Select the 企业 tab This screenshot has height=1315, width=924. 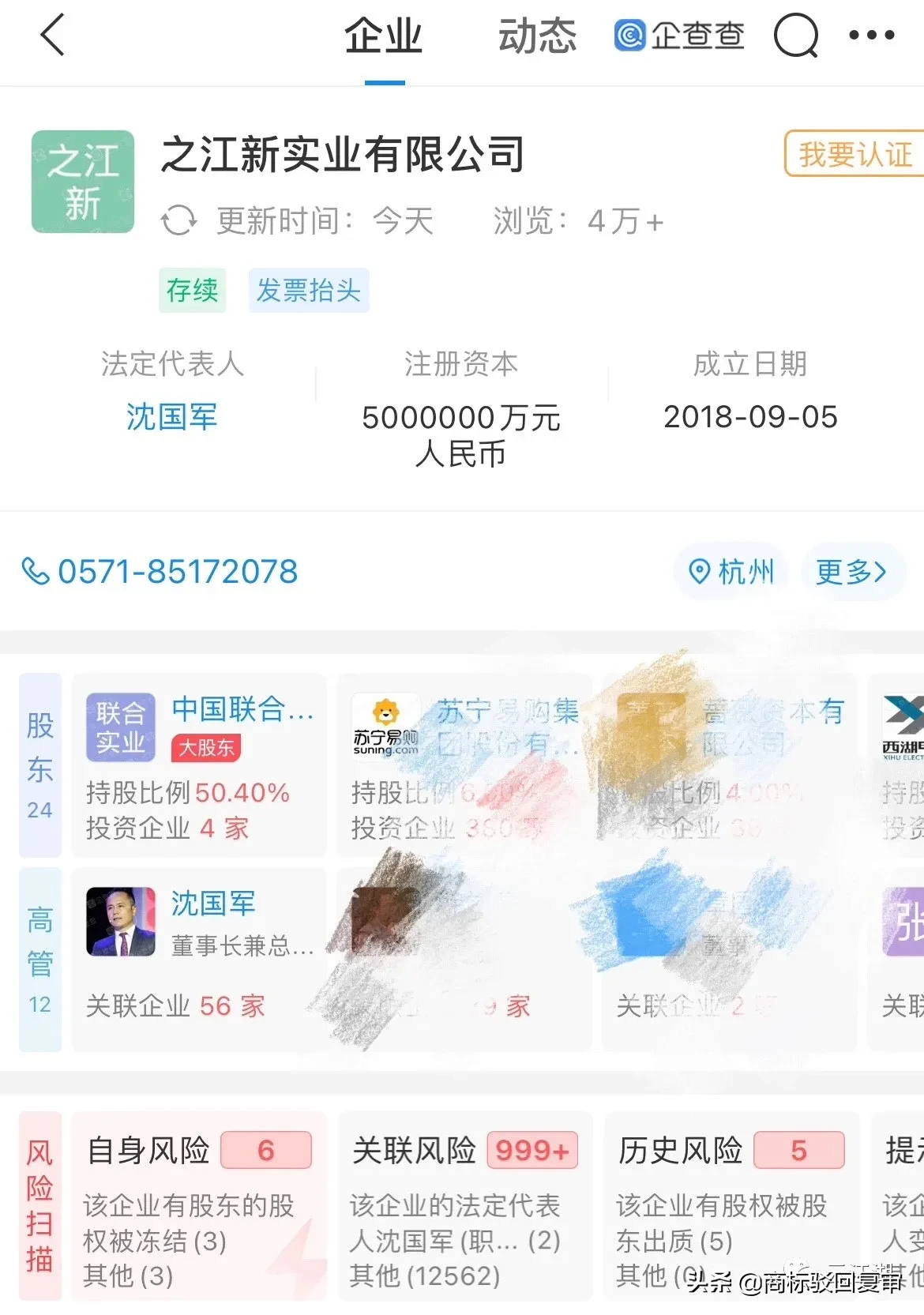(x=384, y=37)
